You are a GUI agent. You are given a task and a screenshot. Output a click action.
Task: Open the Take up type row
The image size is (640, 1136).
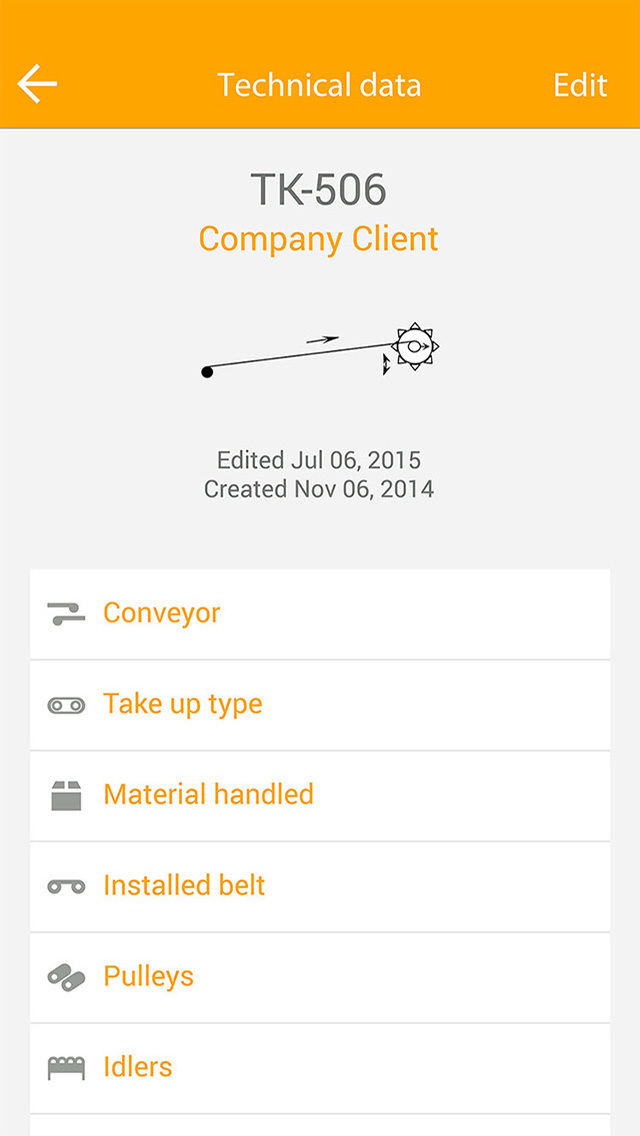coord(320,705)
